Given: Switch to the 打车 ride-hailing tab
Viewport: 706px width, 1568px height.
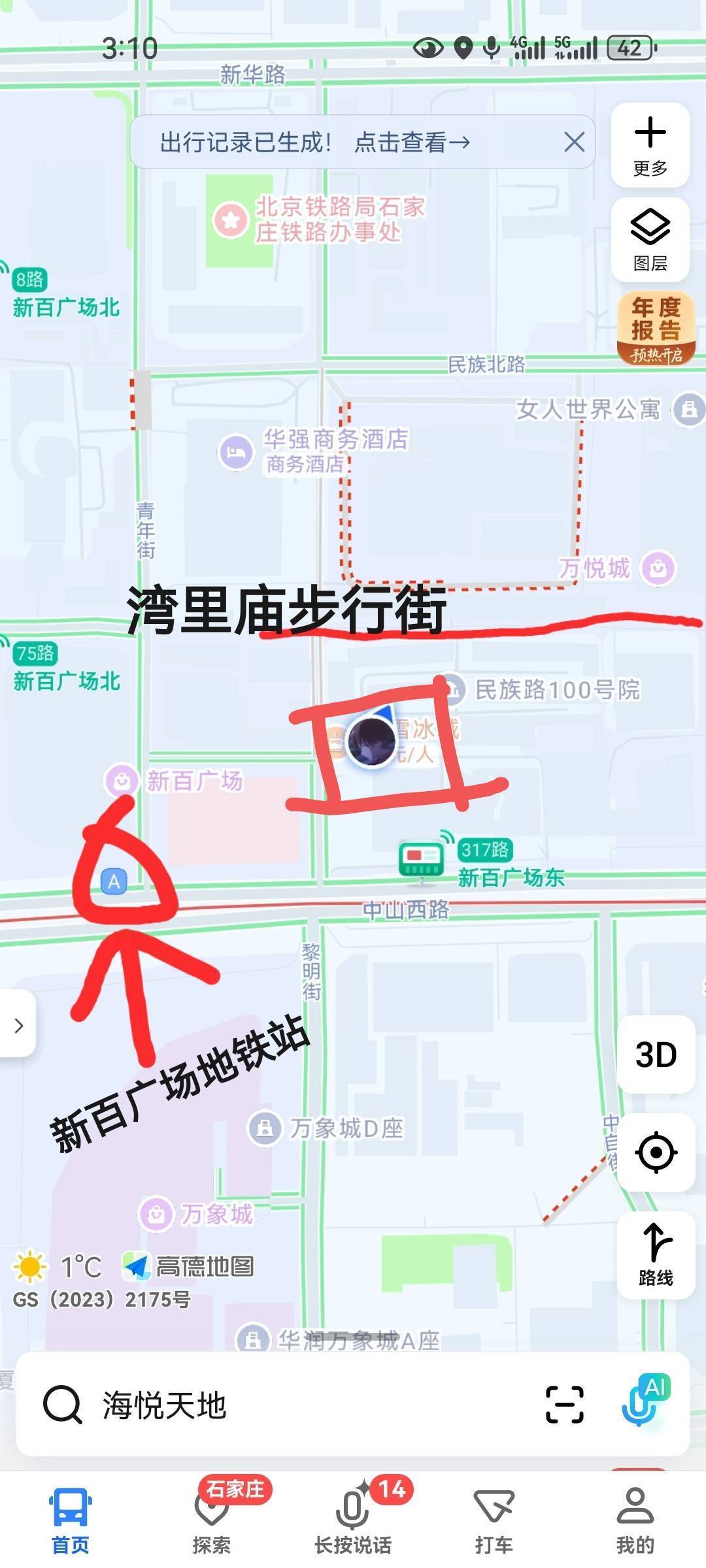Looking at the screenshot, I should (494, 1519).
